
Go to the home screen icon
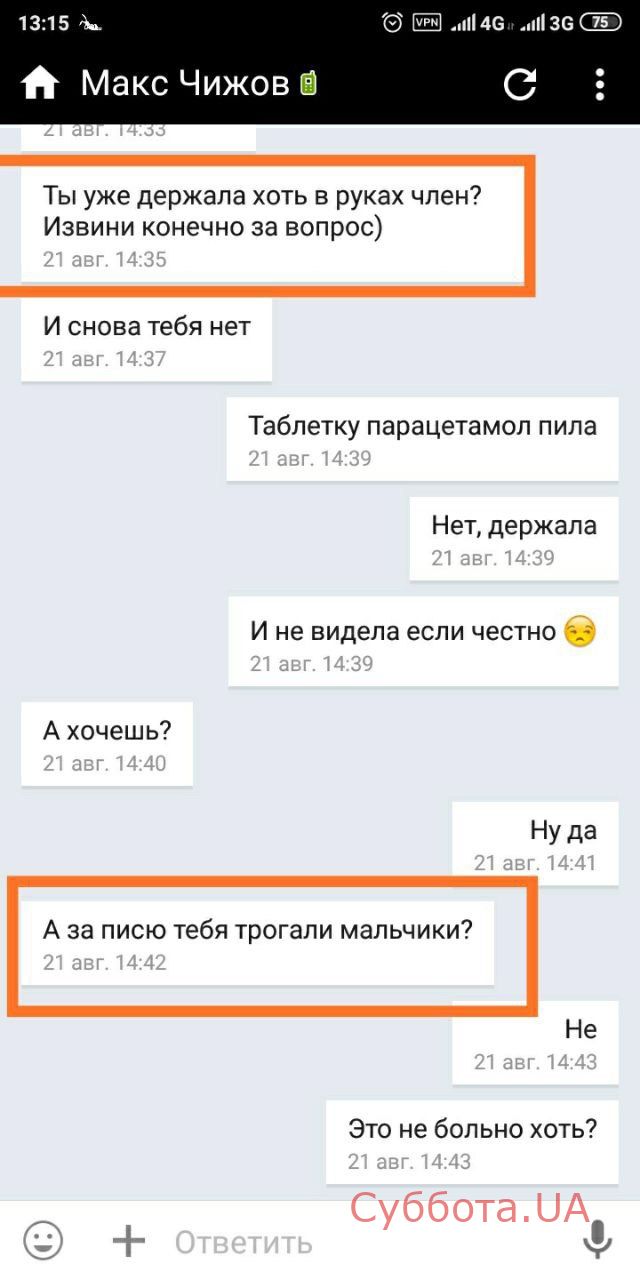(x=40, y=84)
